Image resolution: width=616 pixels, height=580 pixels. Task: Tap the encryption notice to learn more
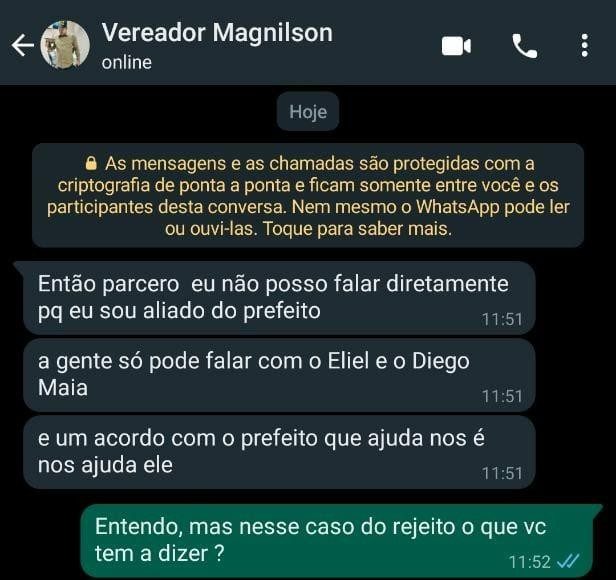tap(308, 195)
